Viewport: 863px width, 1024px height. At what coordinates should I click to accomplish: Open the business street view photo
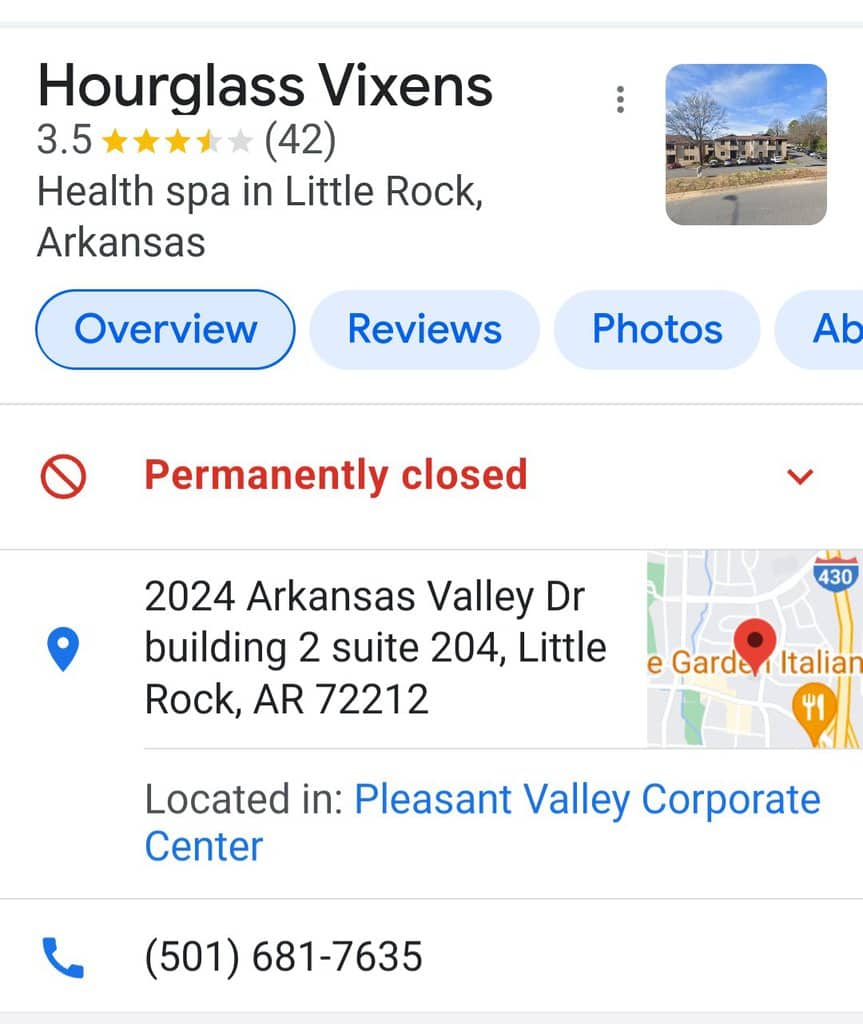click(746, 145)
